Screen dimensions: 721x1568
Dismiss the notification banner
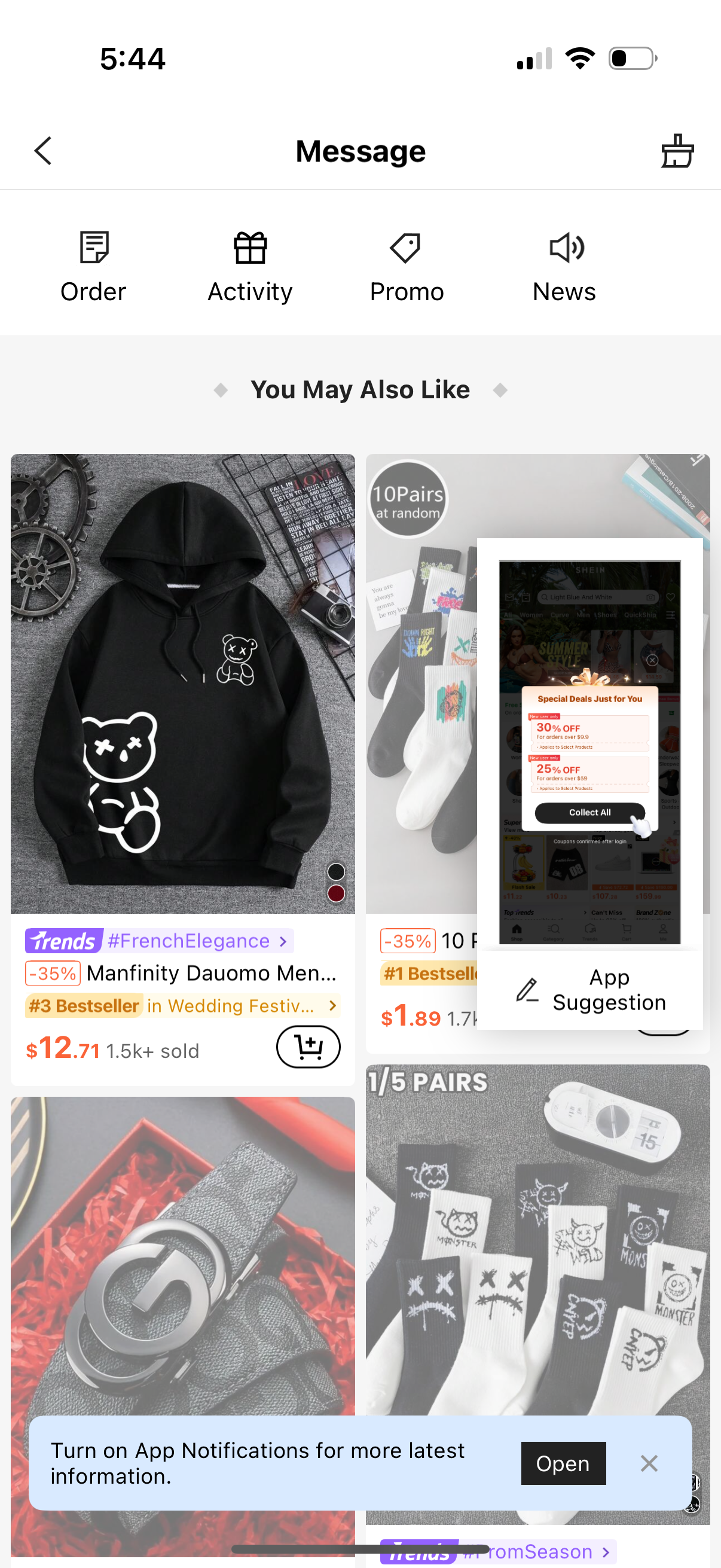click(x=649, y=1463)
